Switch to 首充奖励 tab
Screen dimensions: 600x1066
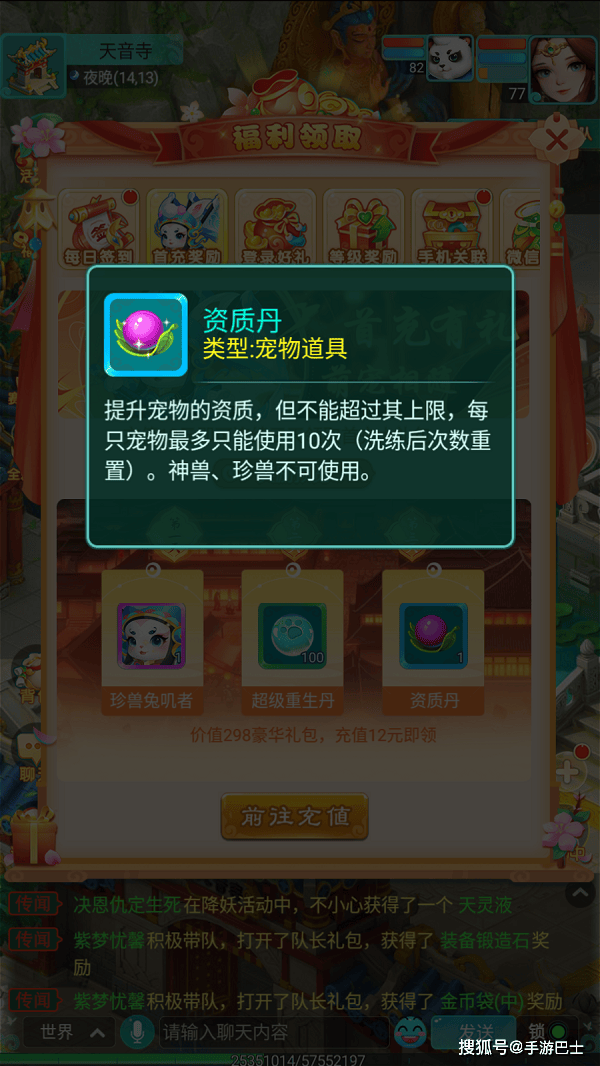187,229
